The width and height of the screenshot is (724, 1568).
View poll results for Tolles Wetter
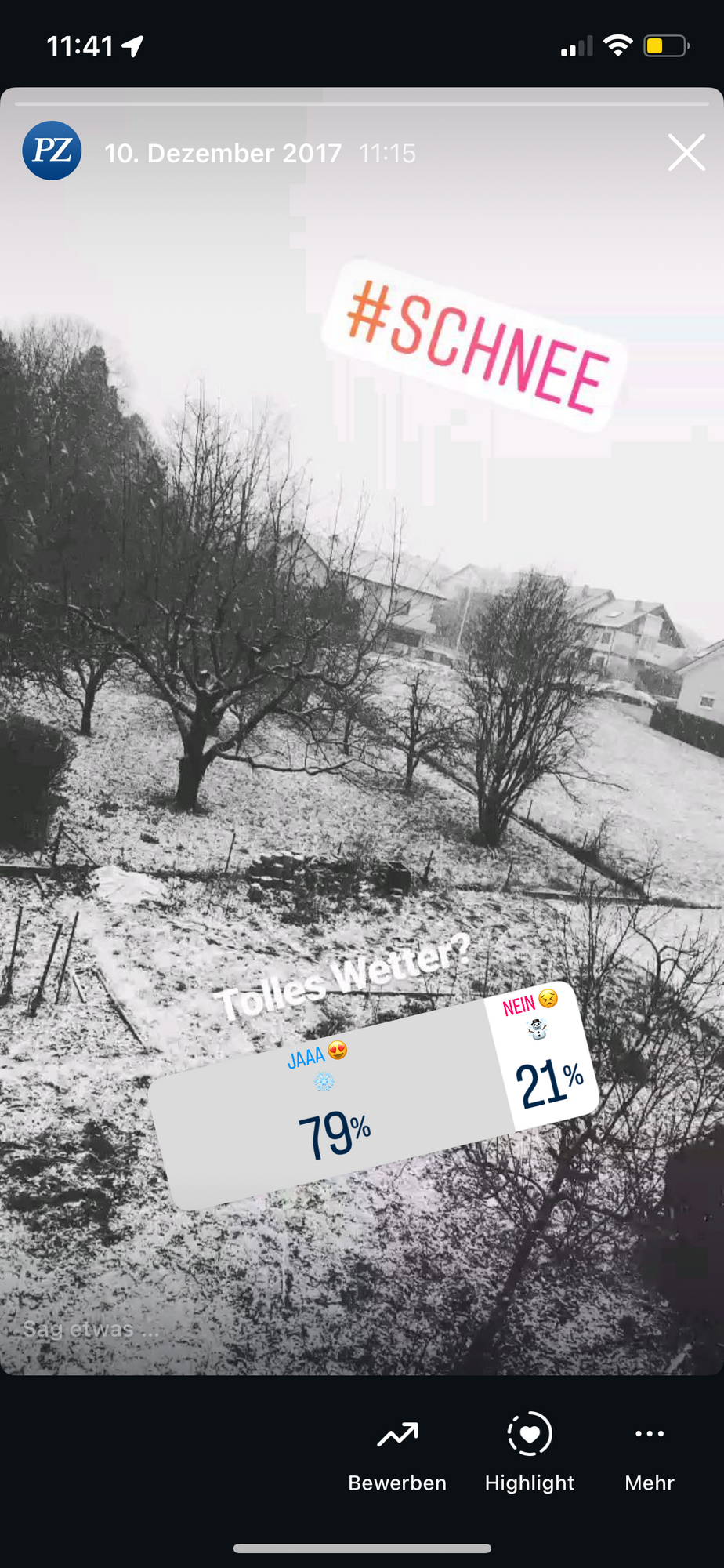pyautogui.click(x=373, y=1096)
